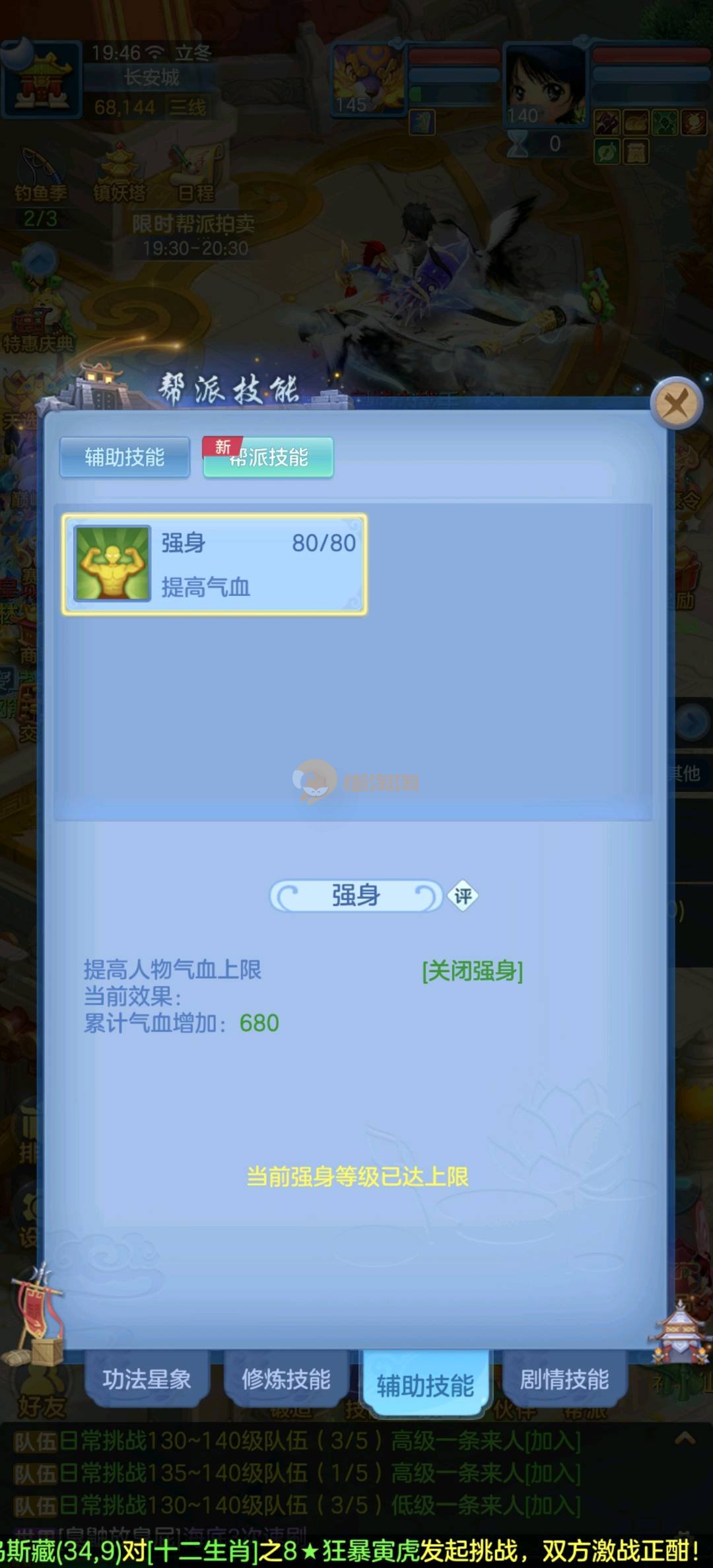Switch to the 辅助技能 top tab
The image size is (713, 1568).
125,457
